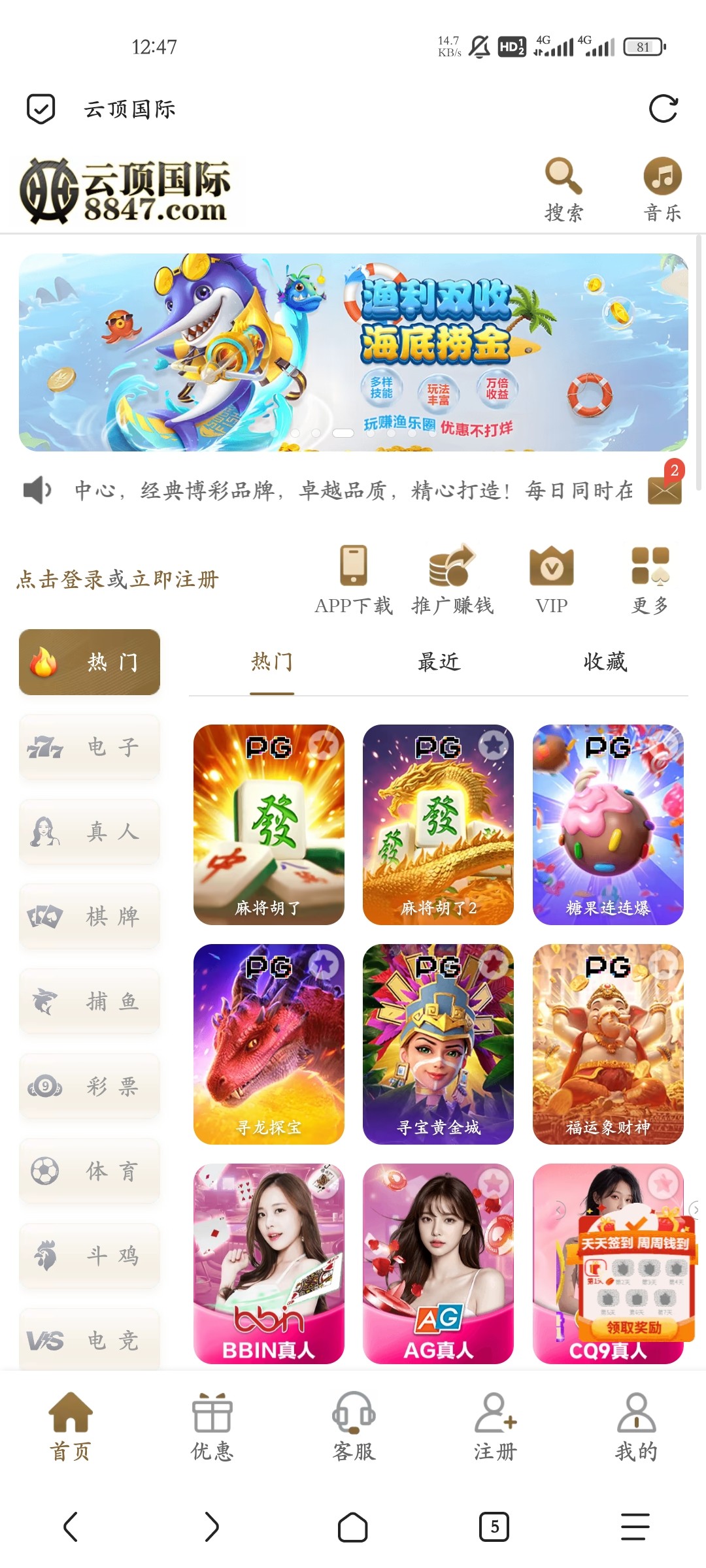Open the 麻将胡了2 game
706x1568 pixels.
[438, 825]
